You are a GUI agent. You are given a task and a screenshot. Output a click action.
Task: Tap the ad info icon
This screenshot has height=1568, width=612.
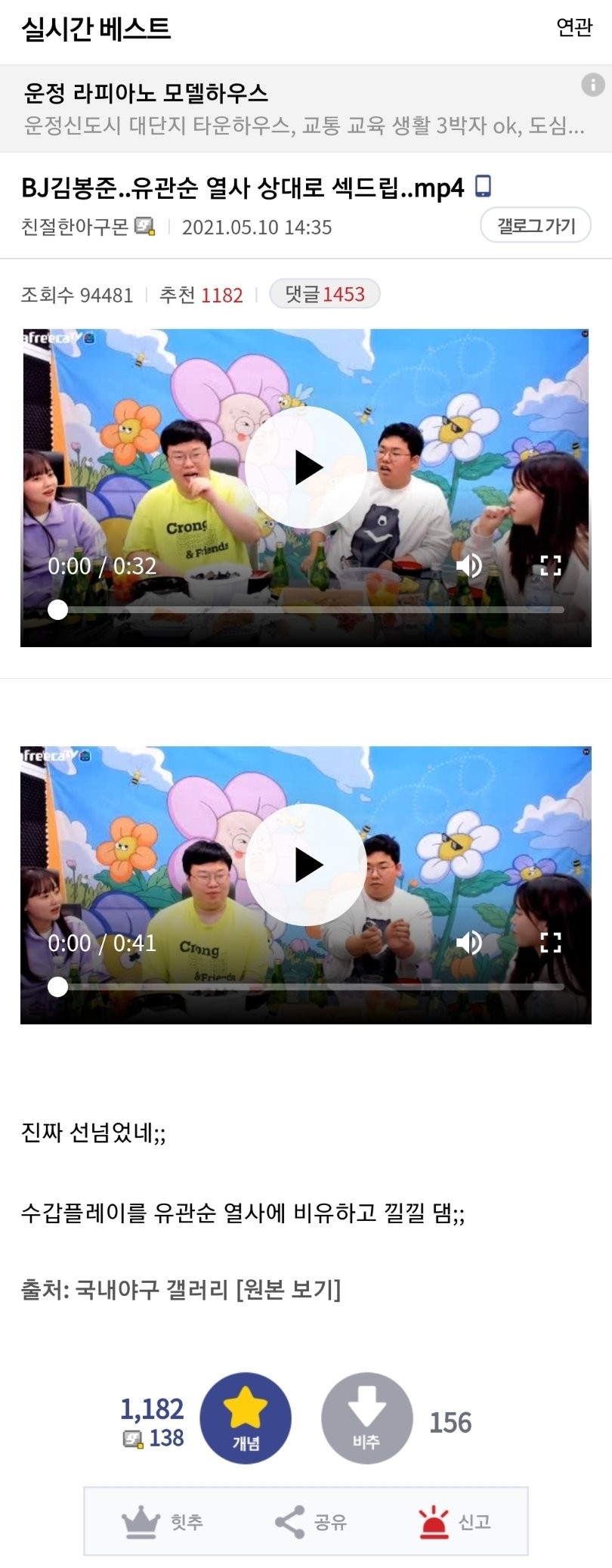point(592,85)
